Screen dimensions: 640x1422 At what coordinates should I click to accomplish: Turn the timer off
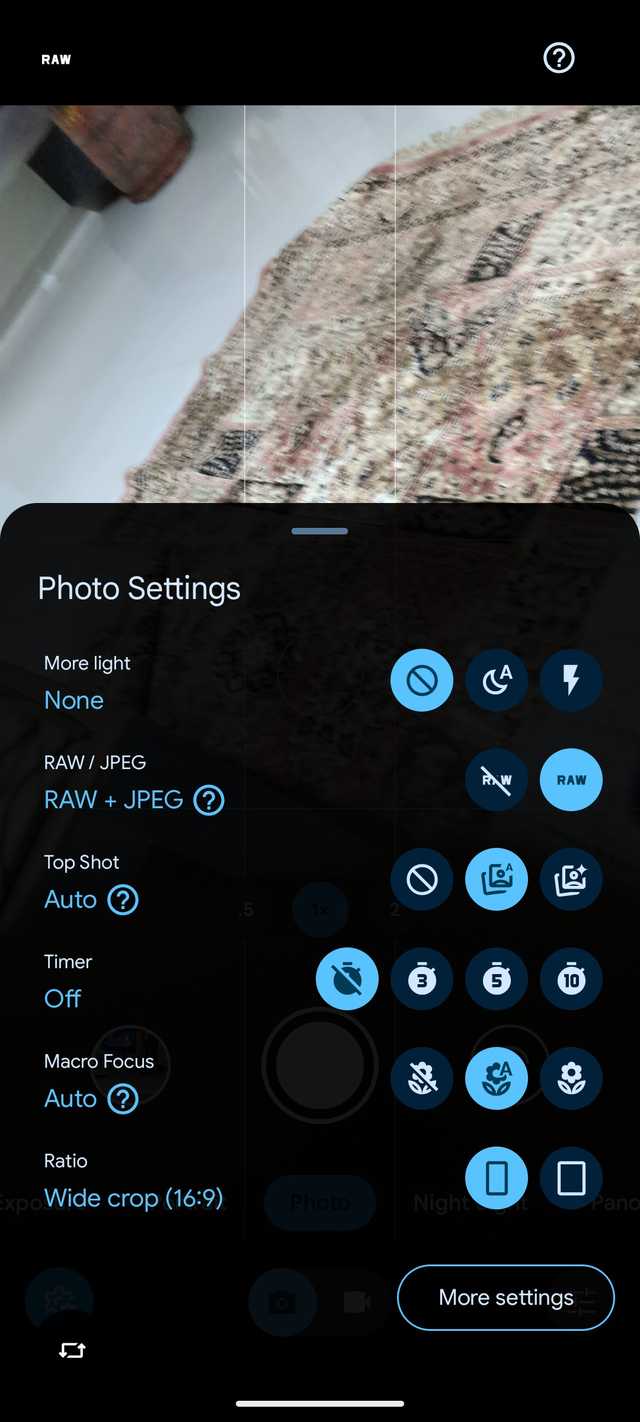[x=347, y=979]
